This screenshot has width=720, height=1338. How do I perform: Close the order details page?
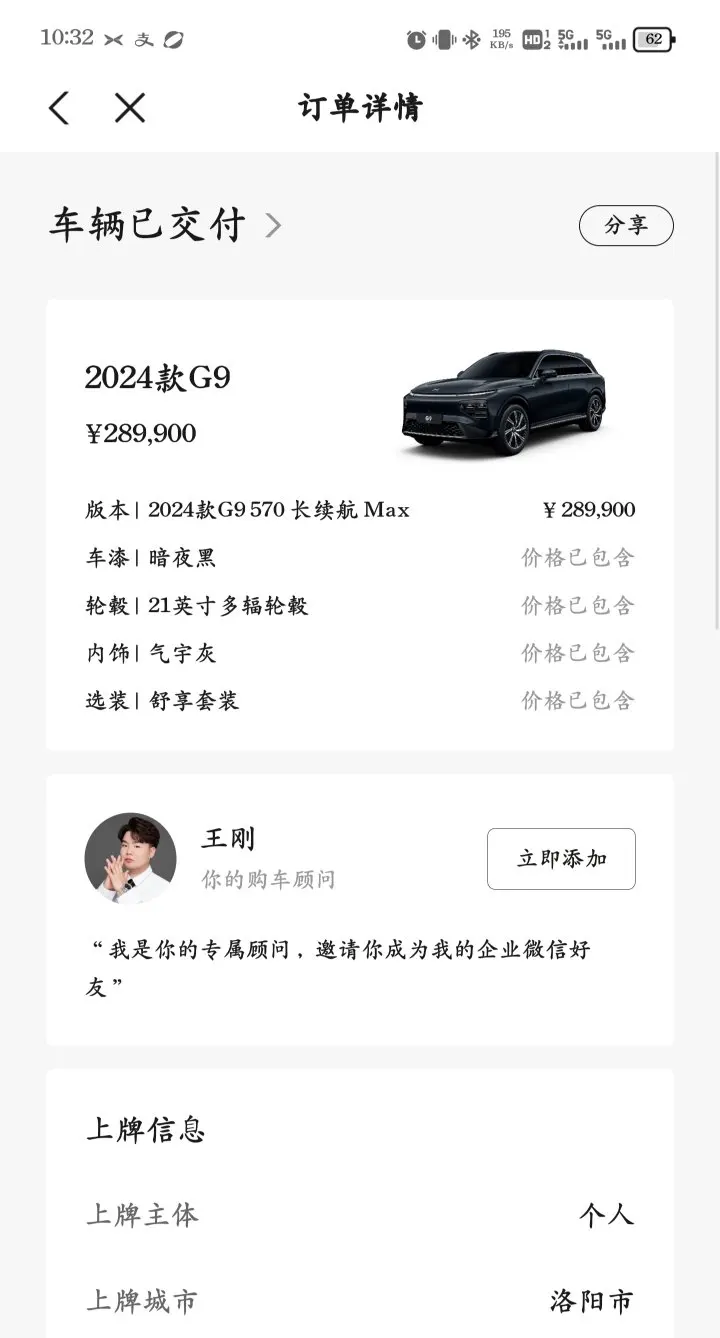(x=130, y=108)
